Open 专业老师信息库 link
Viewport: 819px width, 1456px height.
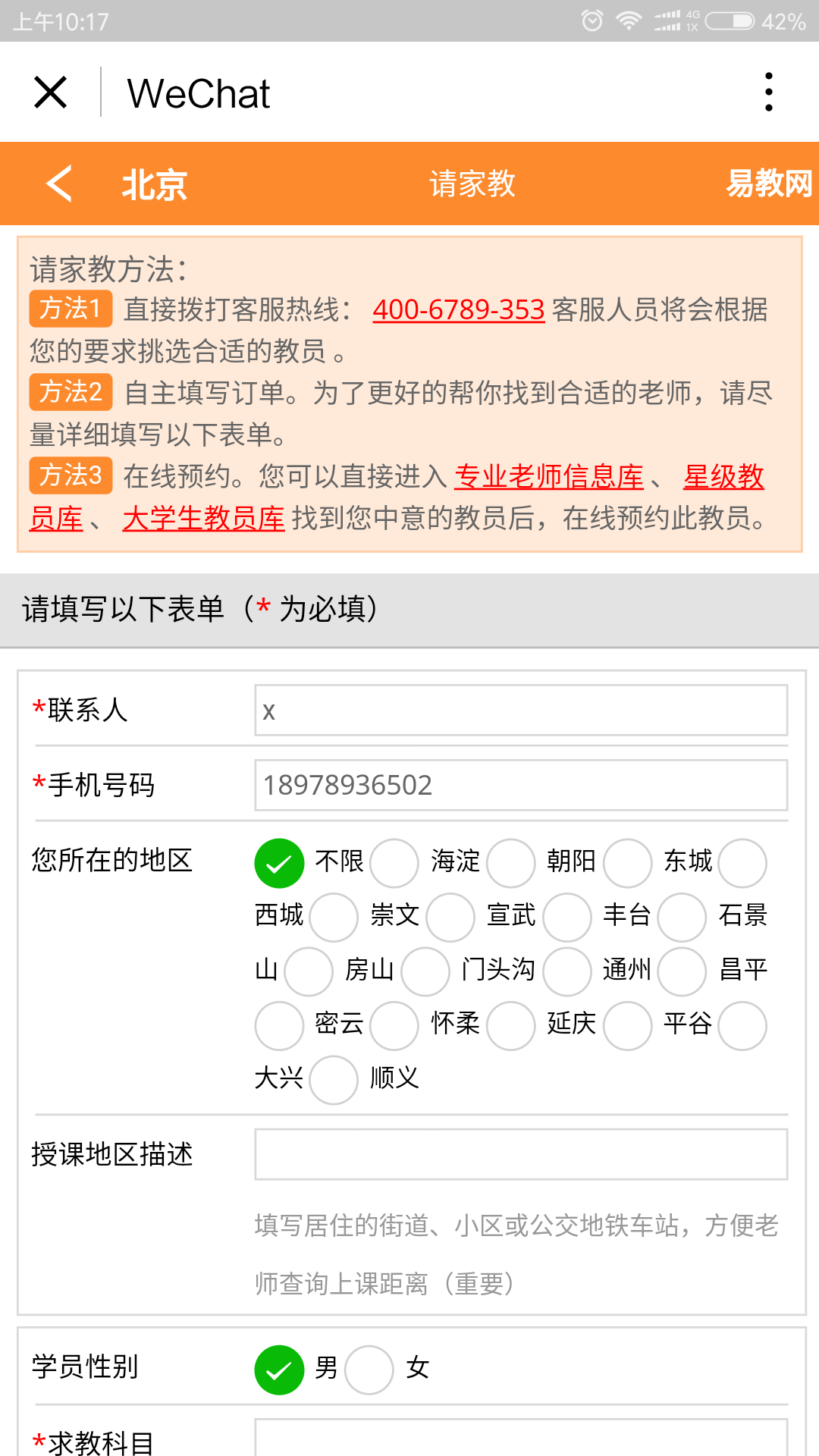(x=548, y=476)
